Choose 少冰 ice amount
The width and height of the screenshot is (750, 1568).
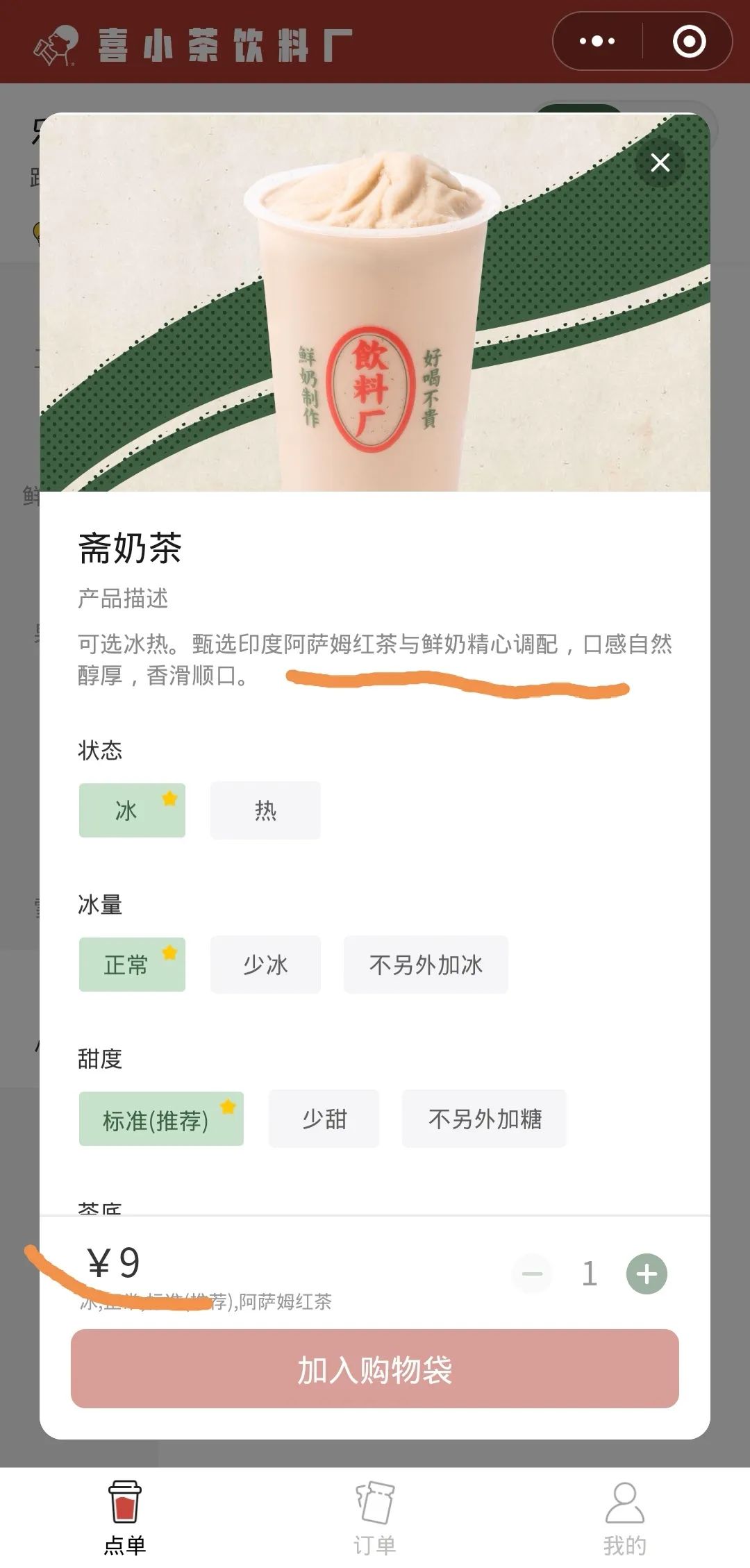tap(265, 965)
